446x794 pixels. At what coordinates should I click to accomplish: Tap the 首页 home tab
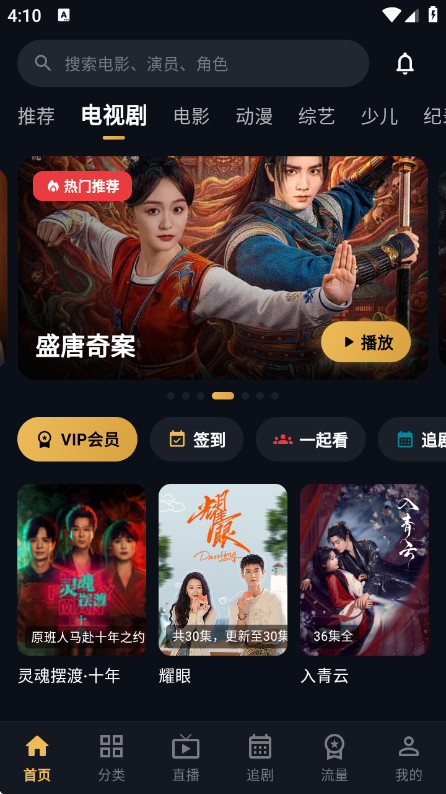(x=37, y=758)
